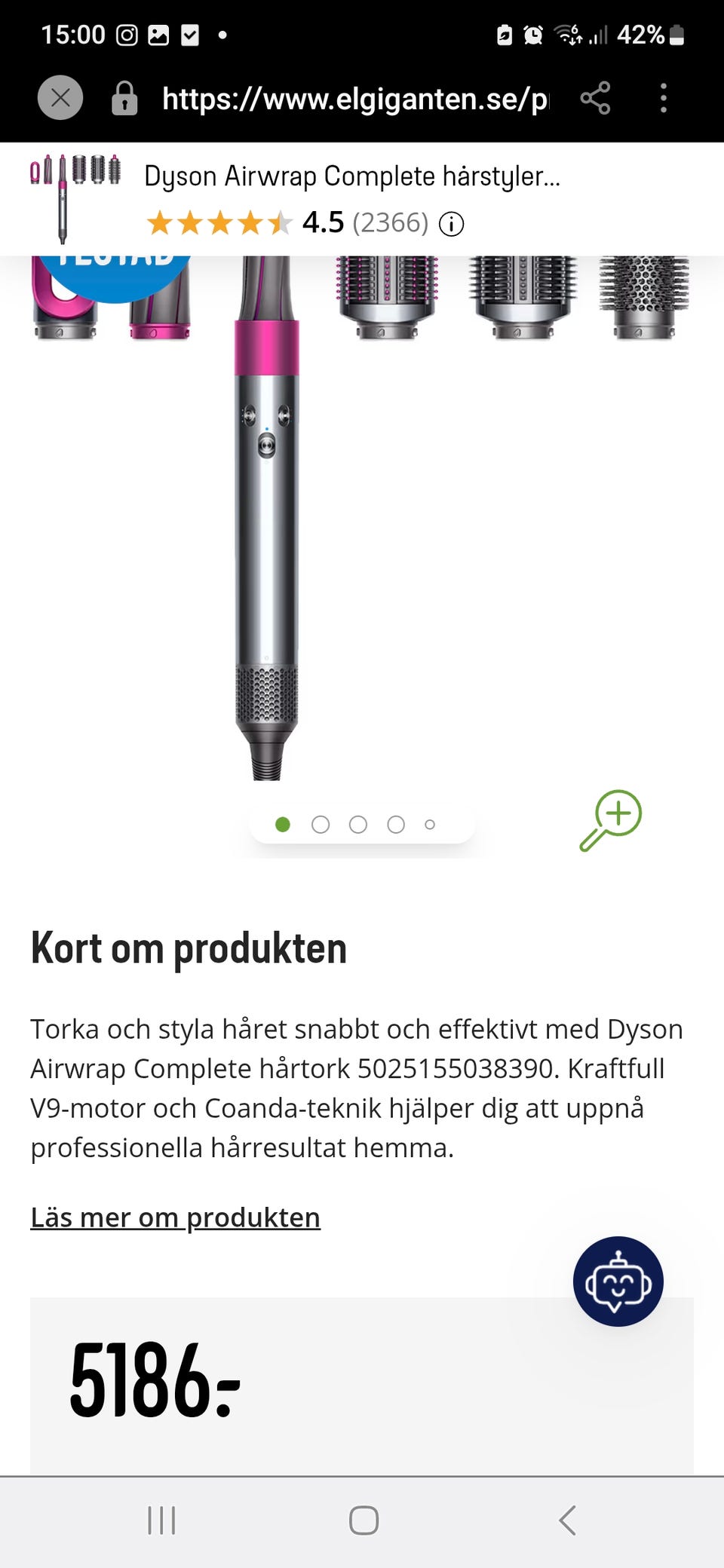This screenshot has height=1568, width=724.
Task: Jump to the fourth image dot
Action: pyautogui.click(x=396, y=825)
